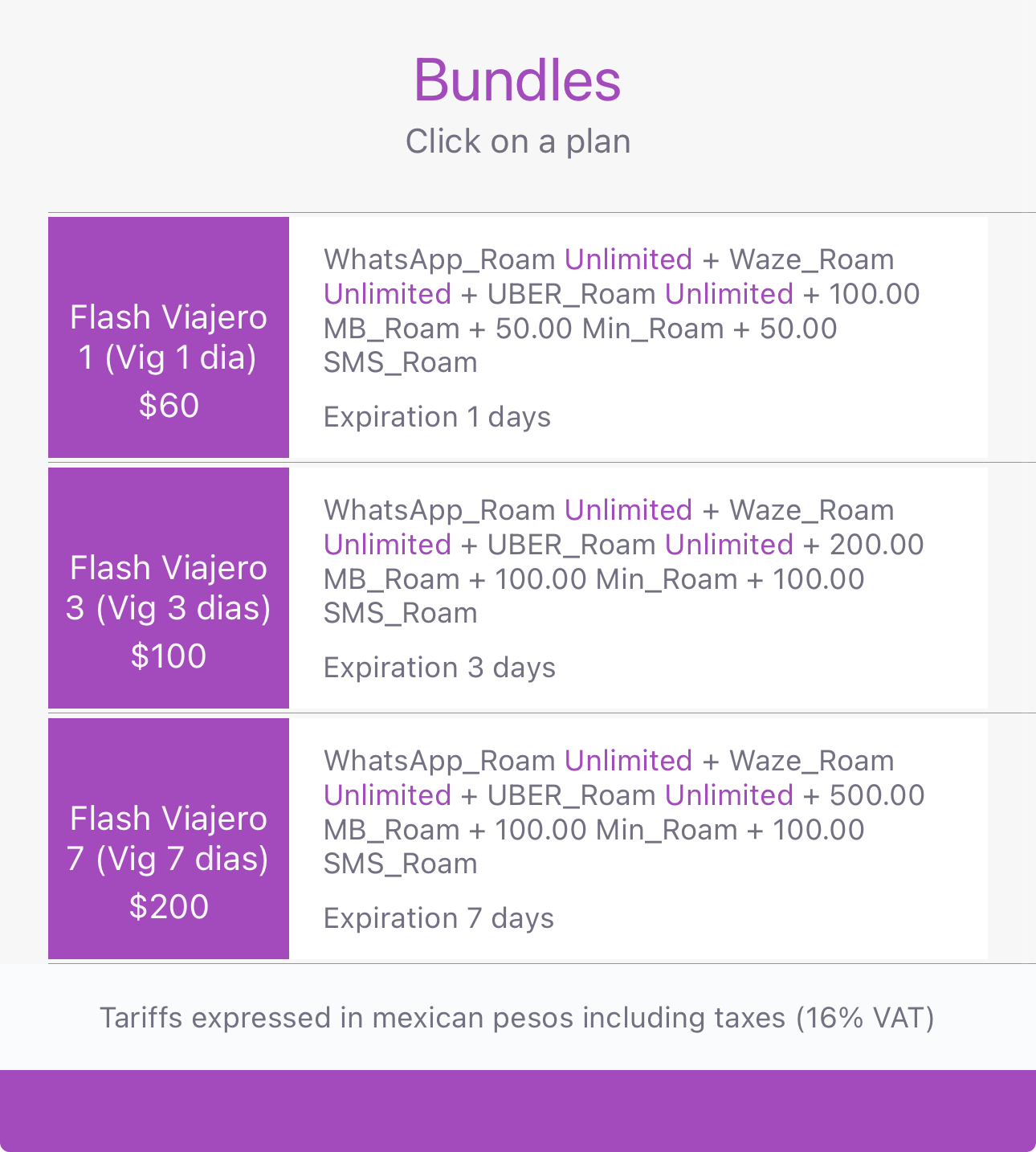Screen dimensions: 1036x1152
Task: Select the Flash Viajero 1 $60 plan
Action: (x=169, y=337)
